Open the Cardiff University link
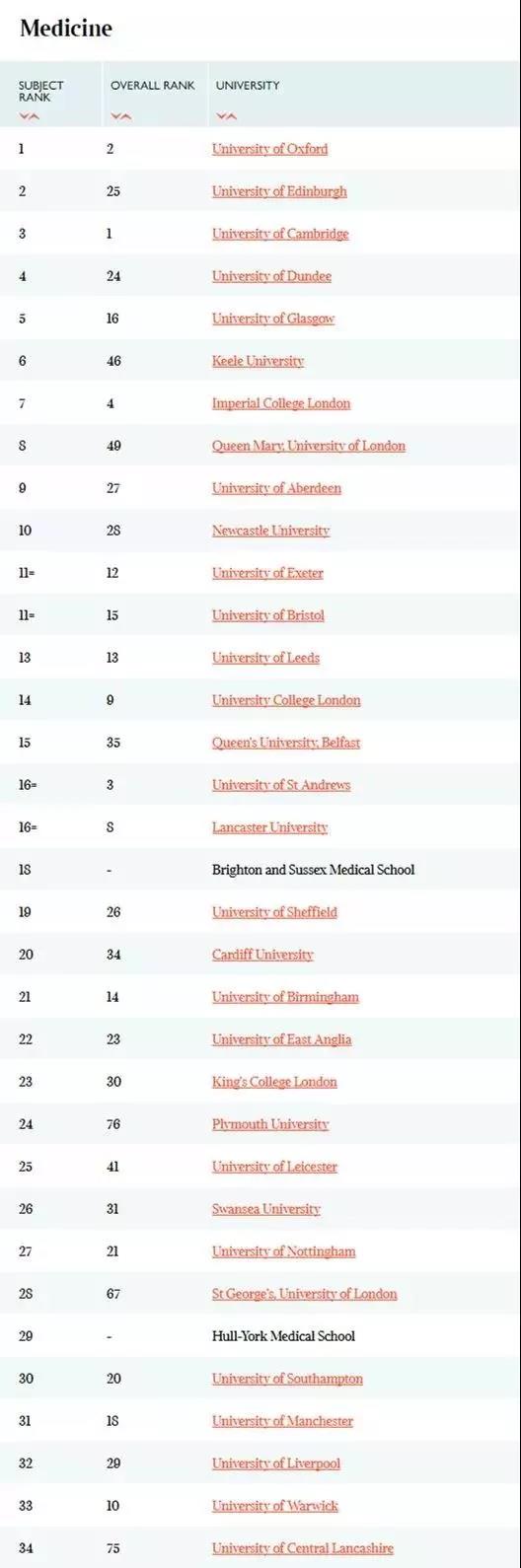521x1568 pixels. (x=262, y=955)
